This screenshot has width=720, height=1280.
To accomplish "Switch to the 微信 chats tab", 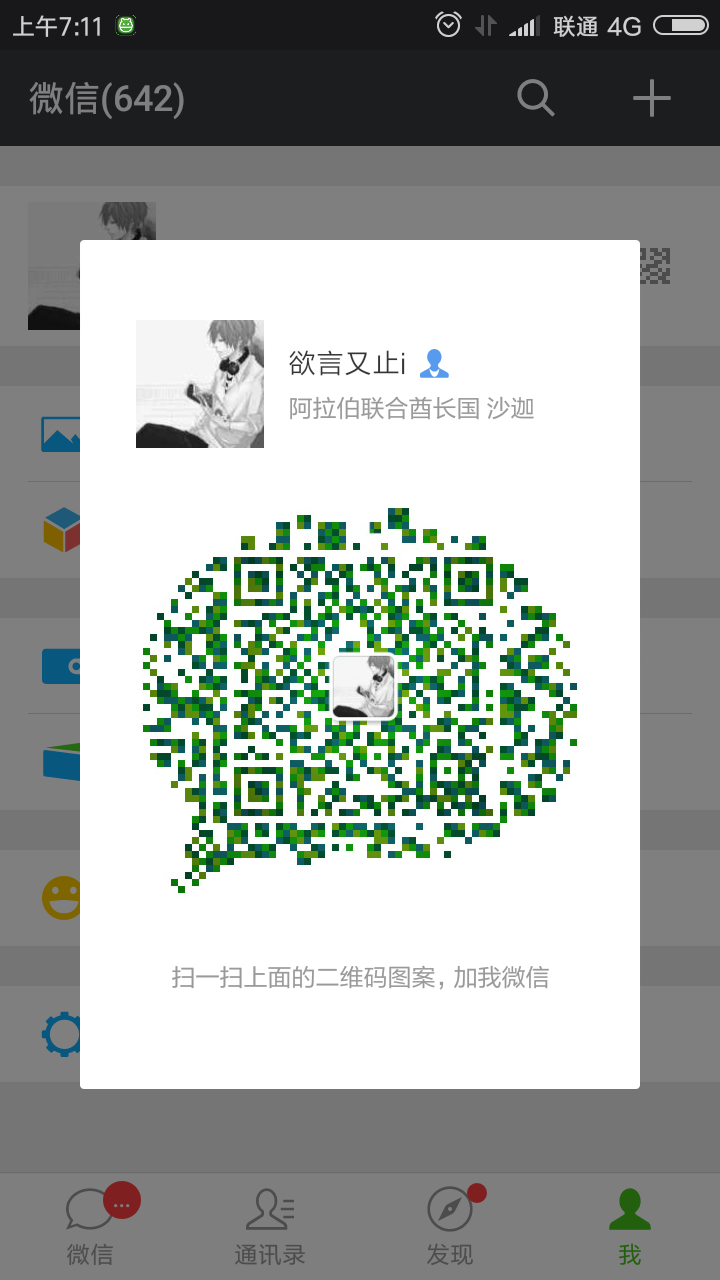I will pyautogui.click(x=90, y=1226).
